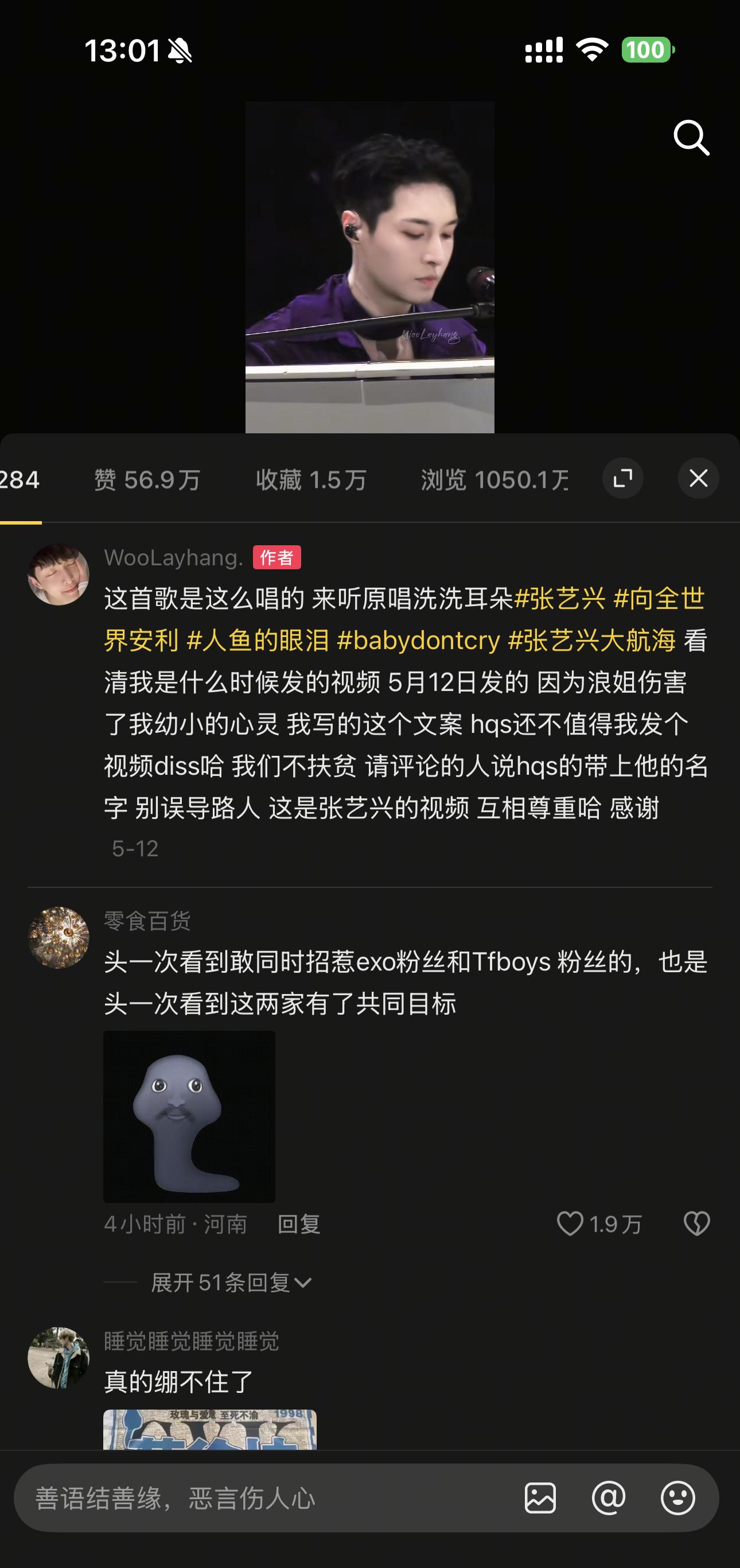Screen dimensions: 740x1568
Task: Like 零食百货's comment
Action: point(570,1224)
